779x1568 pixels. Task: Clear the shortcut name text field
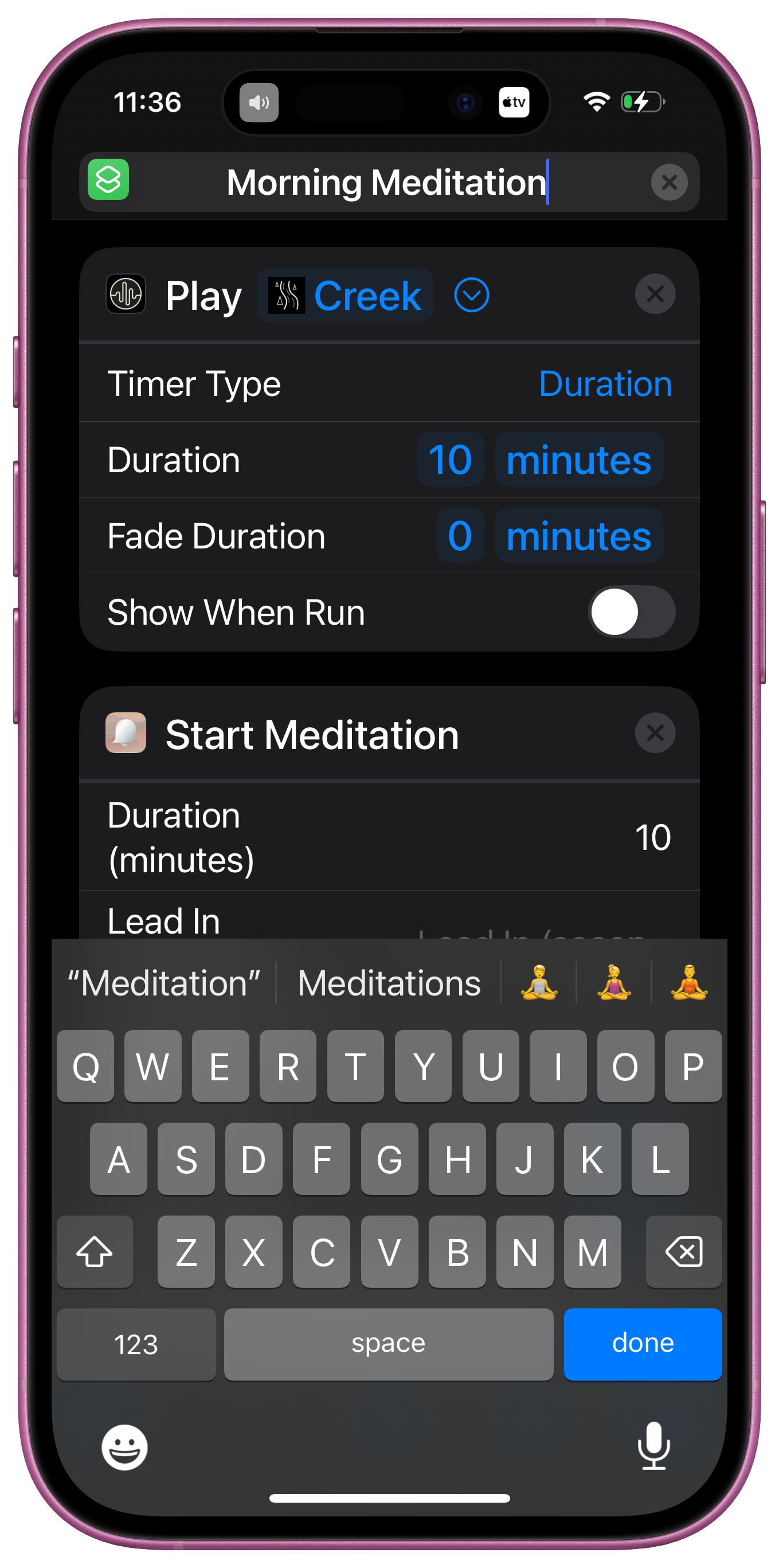[x=669, y=182]
